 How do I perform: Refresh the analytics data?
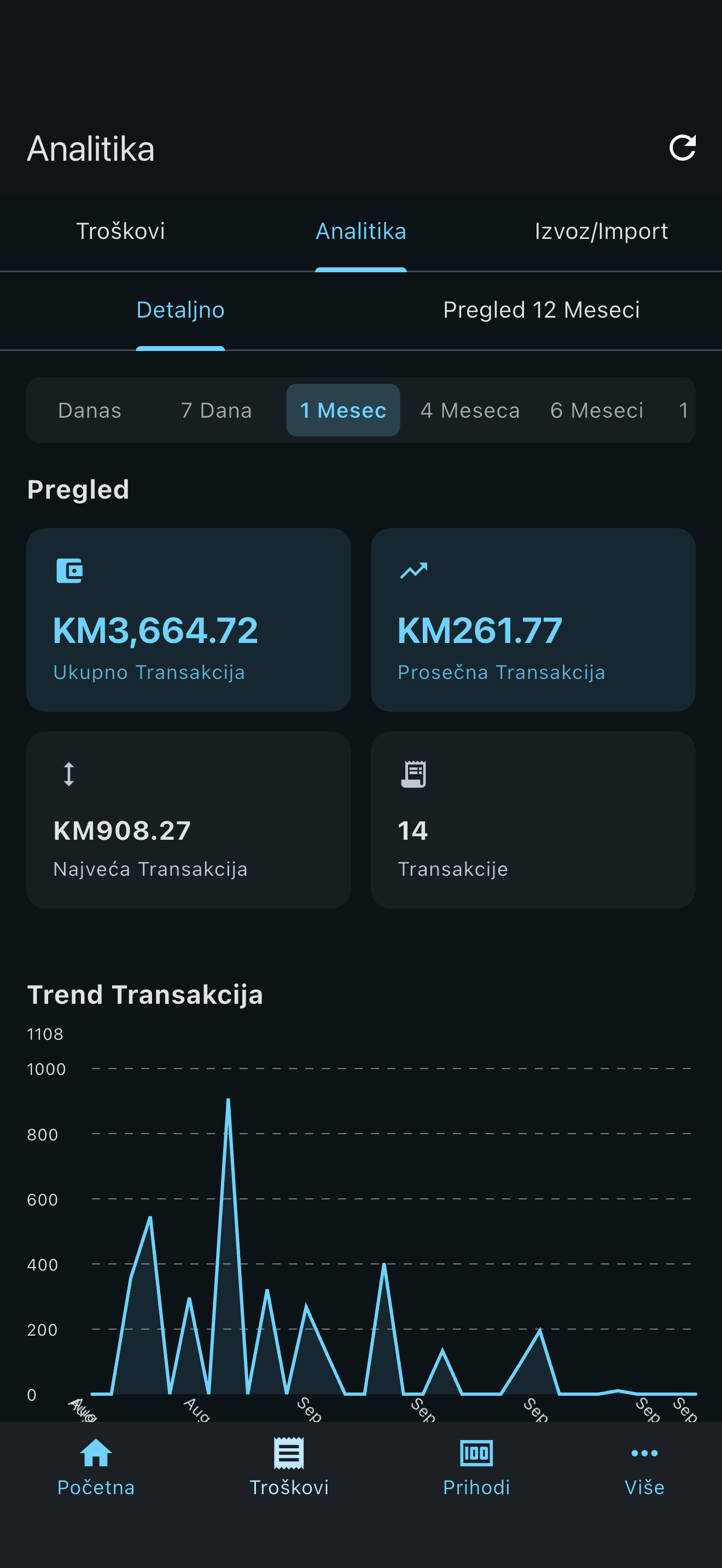[x=682, y=148]
